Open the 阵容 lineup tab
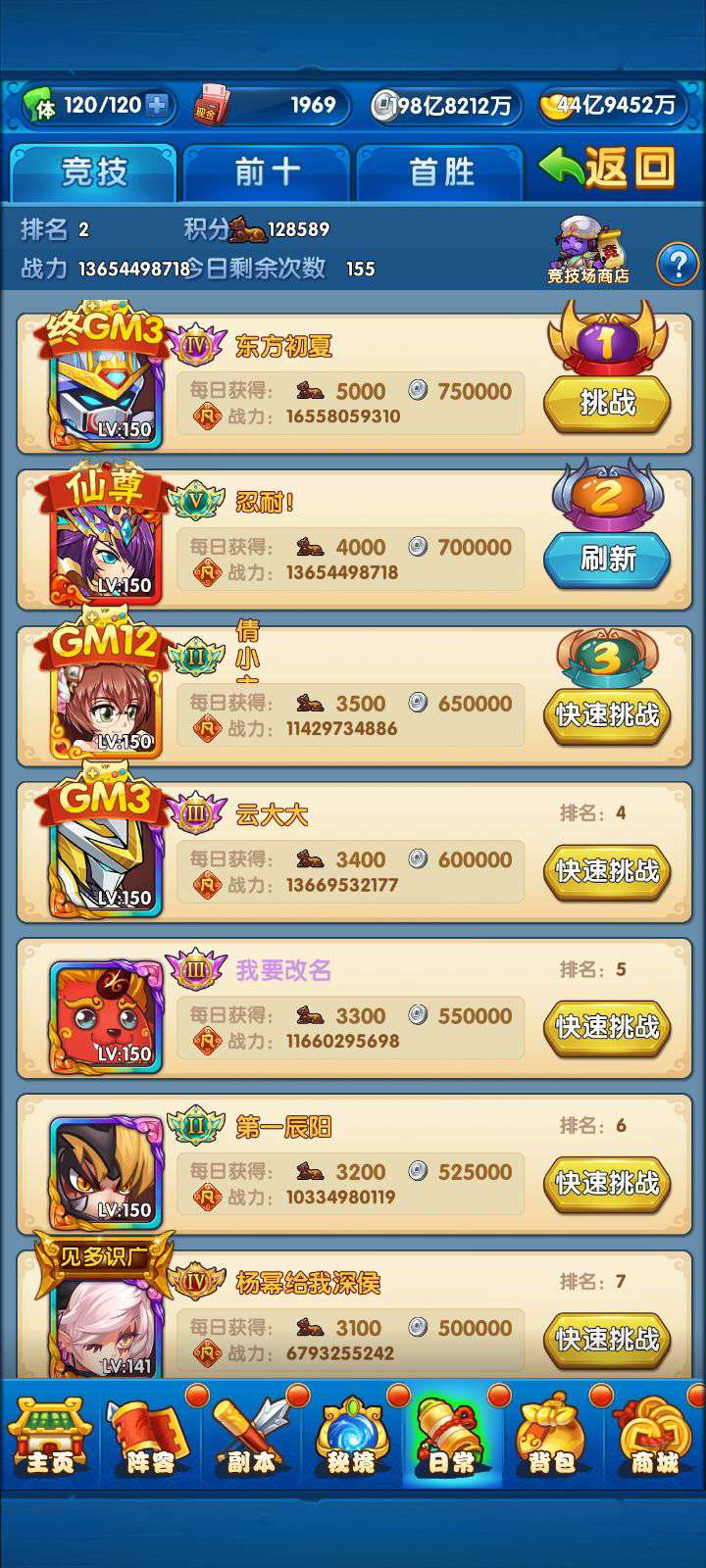The height and width of the screenshot is (1568, 706). (151, 1436)
